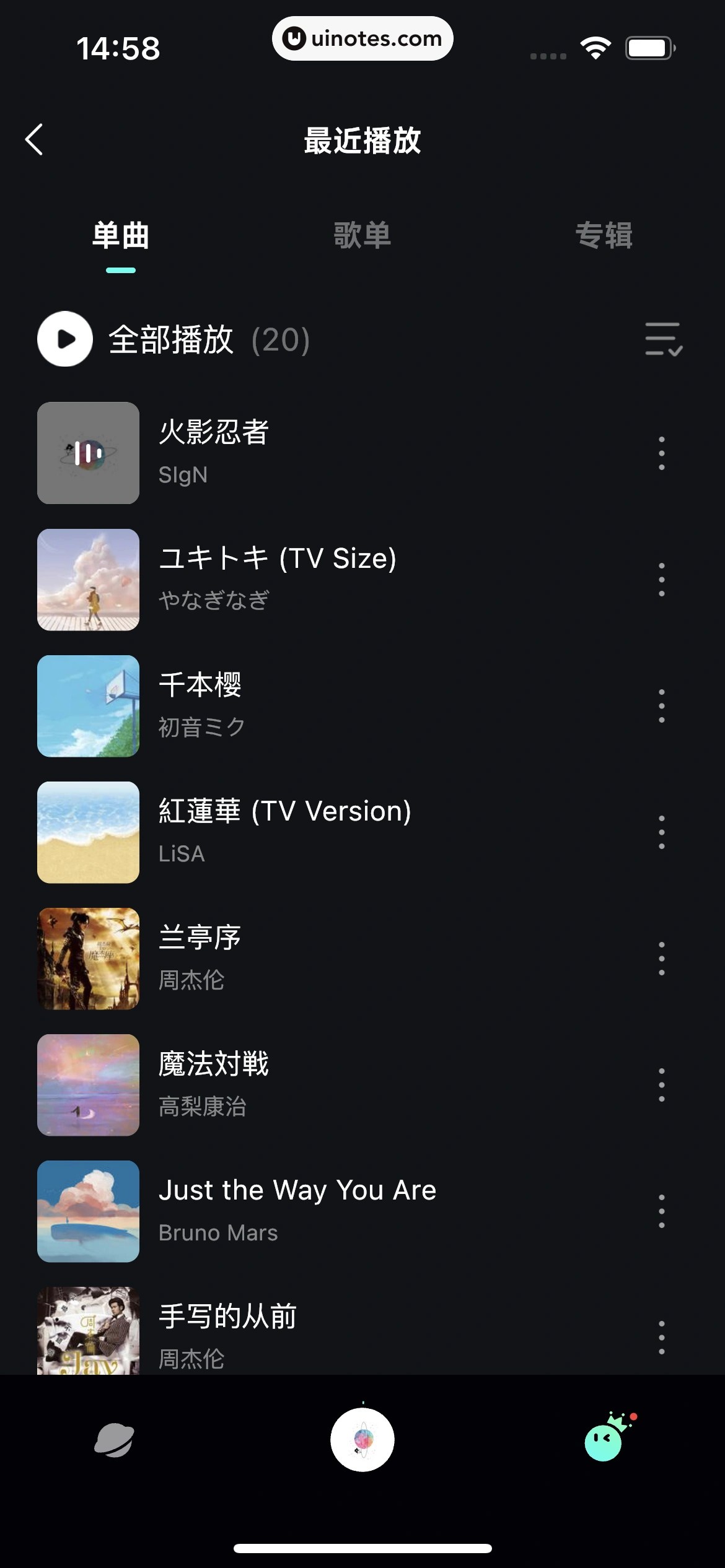The width and height of the screenshot is (725, 1568).
Task: Tap the ユキトキ (TV Size) album cover
Action: (x=87, y=579)
